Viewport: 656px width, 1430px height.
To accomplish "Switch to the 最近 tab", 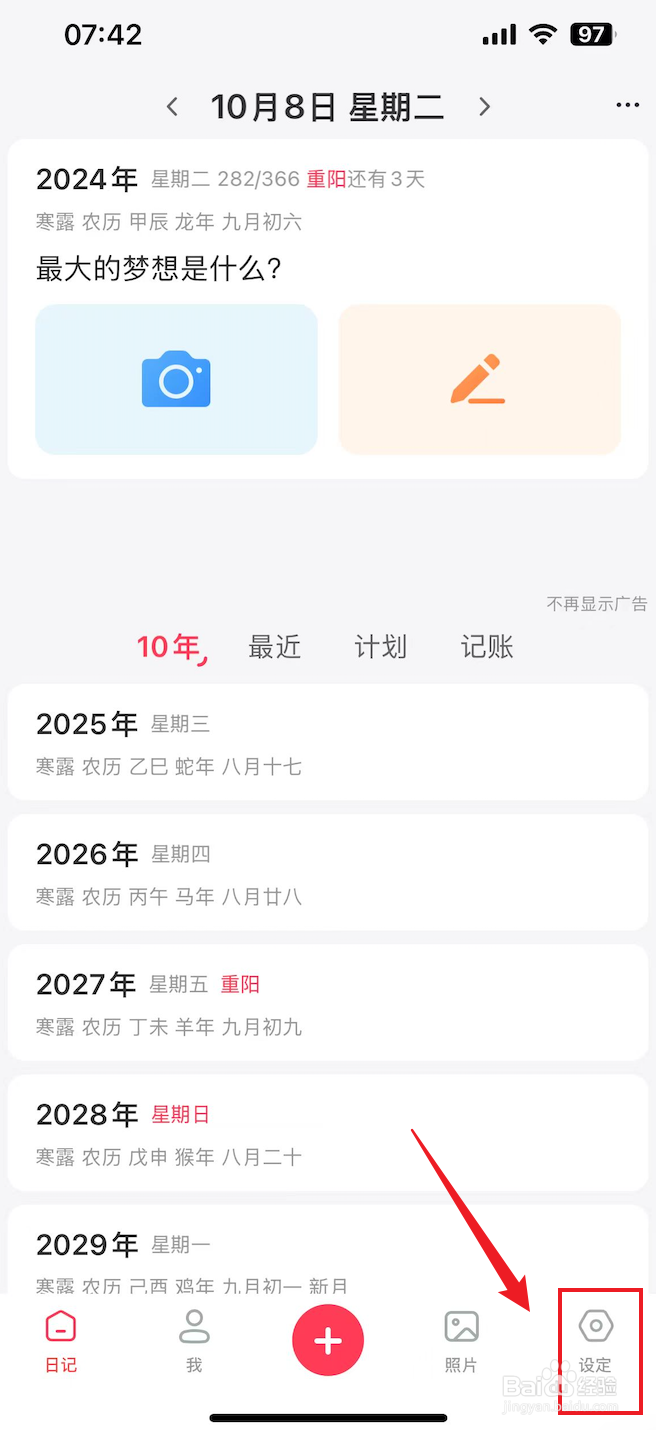I will [275, 647].
